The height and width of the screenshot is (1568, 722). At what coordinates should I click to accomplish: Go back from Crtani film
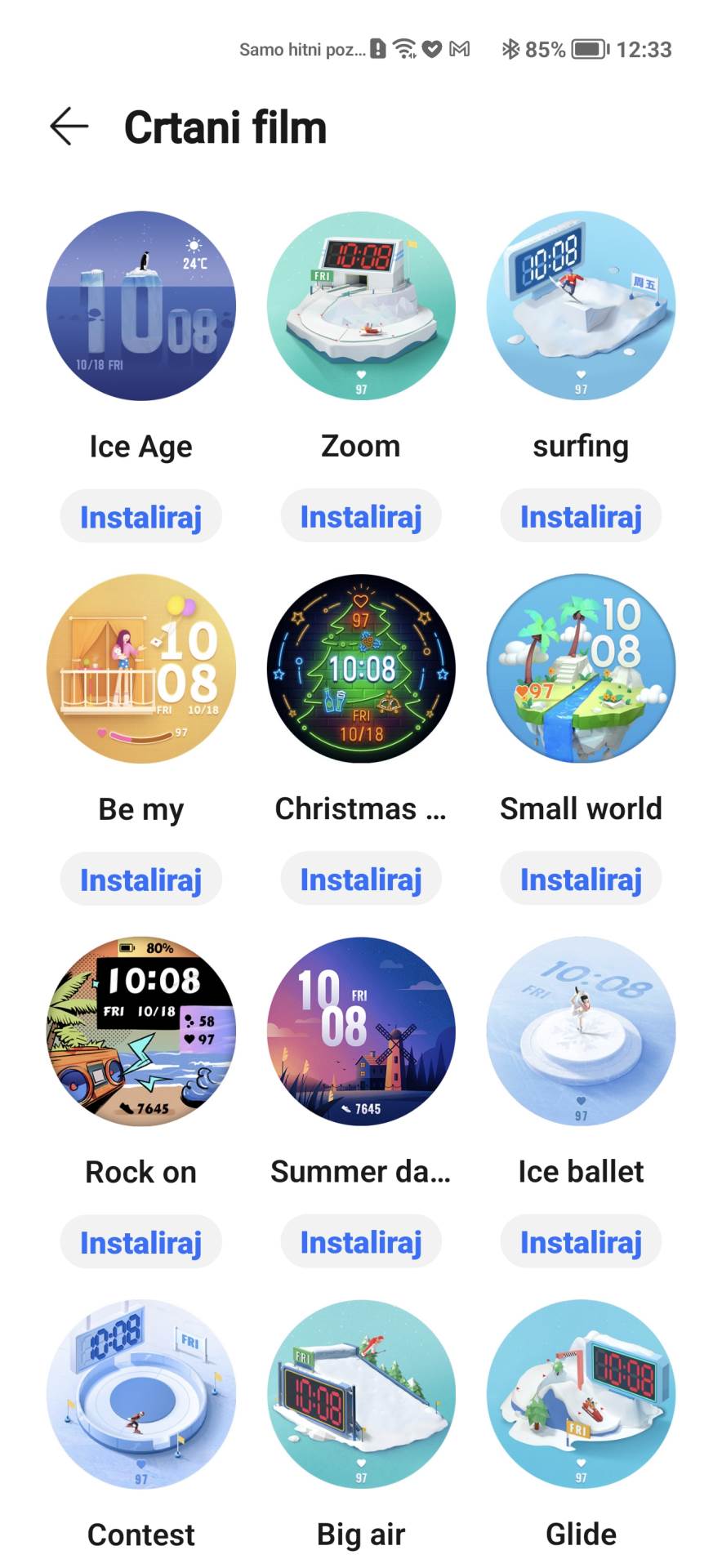[x=69, y=127]
